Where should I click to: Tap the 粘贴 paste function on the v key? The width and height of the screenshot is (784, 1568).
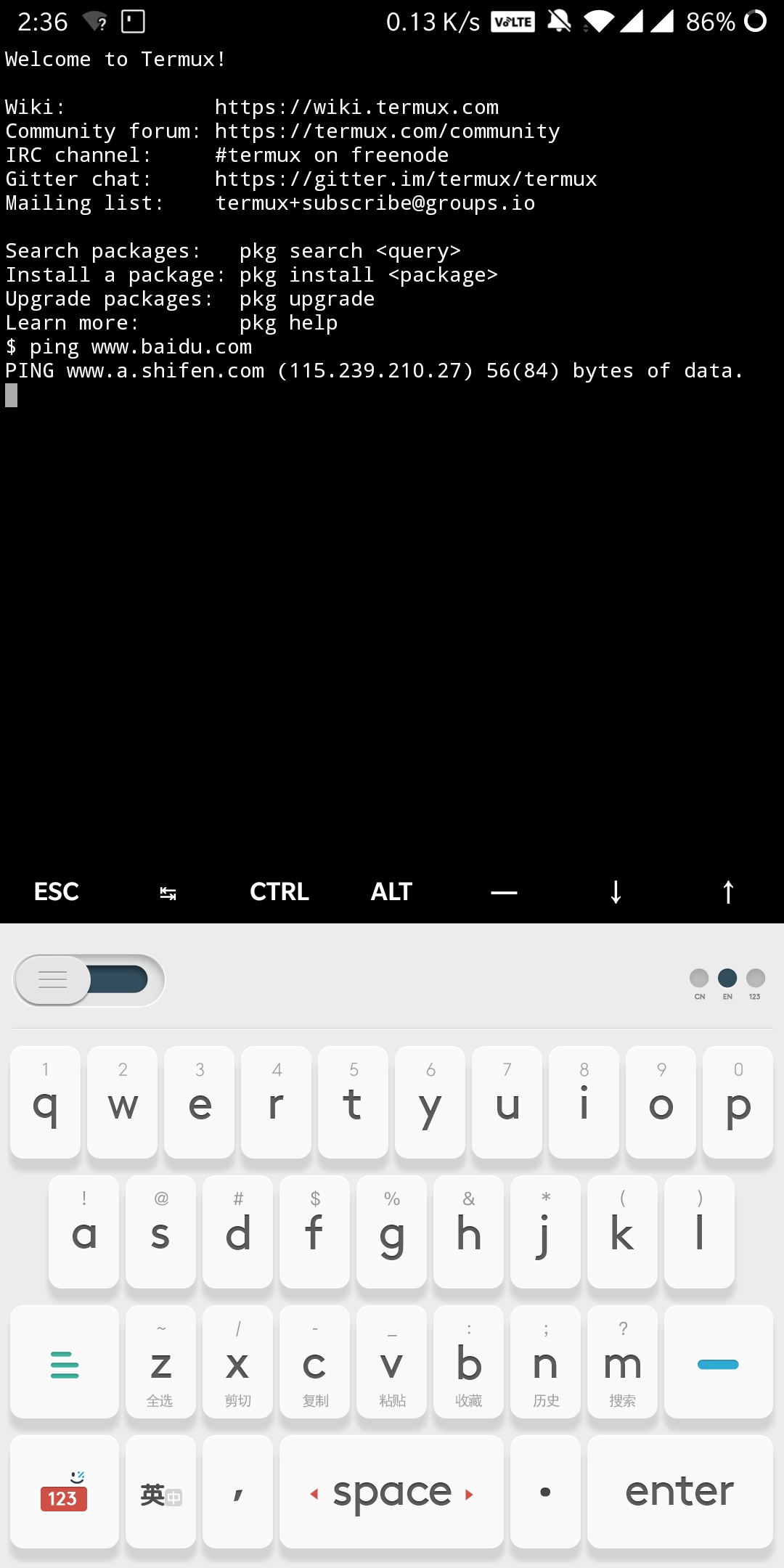point(392,1400)
